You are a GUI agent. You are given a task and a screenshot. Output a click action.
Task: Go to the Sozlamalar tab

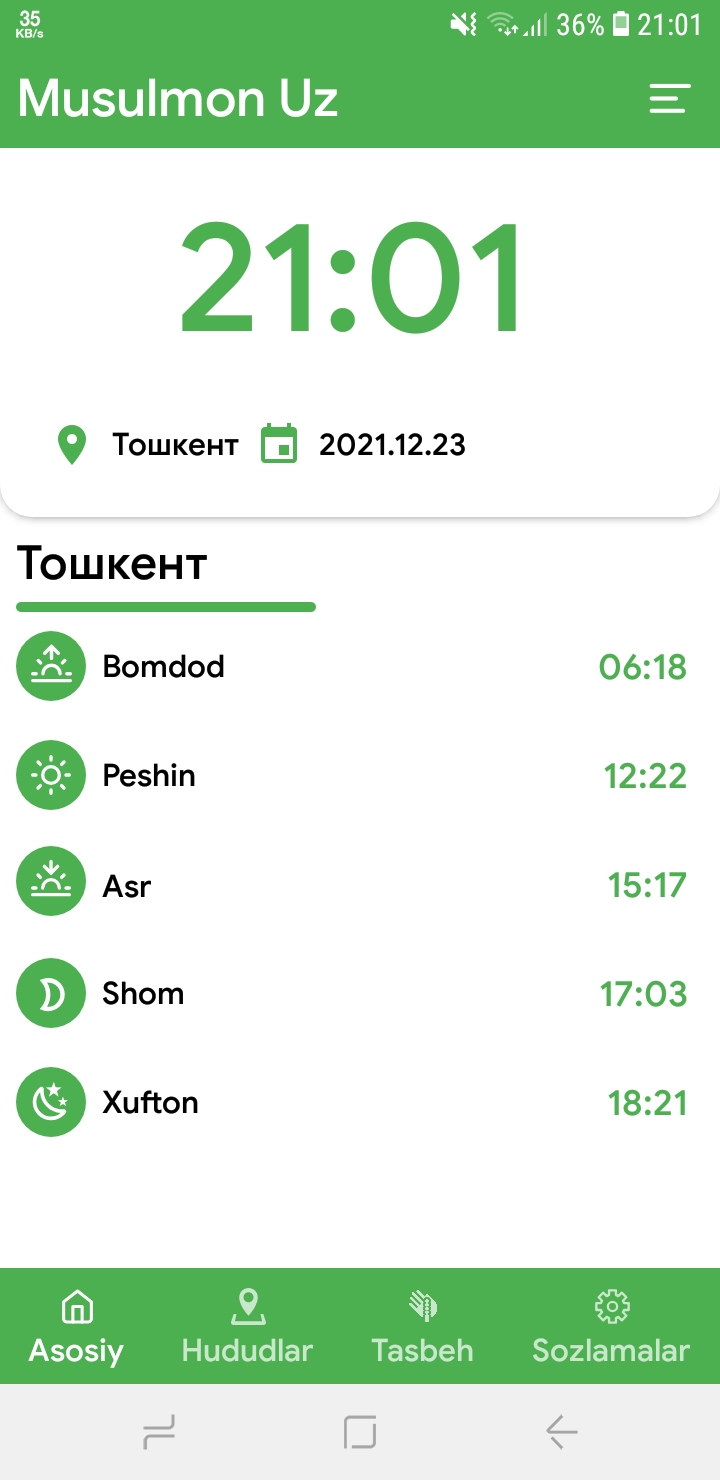point(610,1327)
